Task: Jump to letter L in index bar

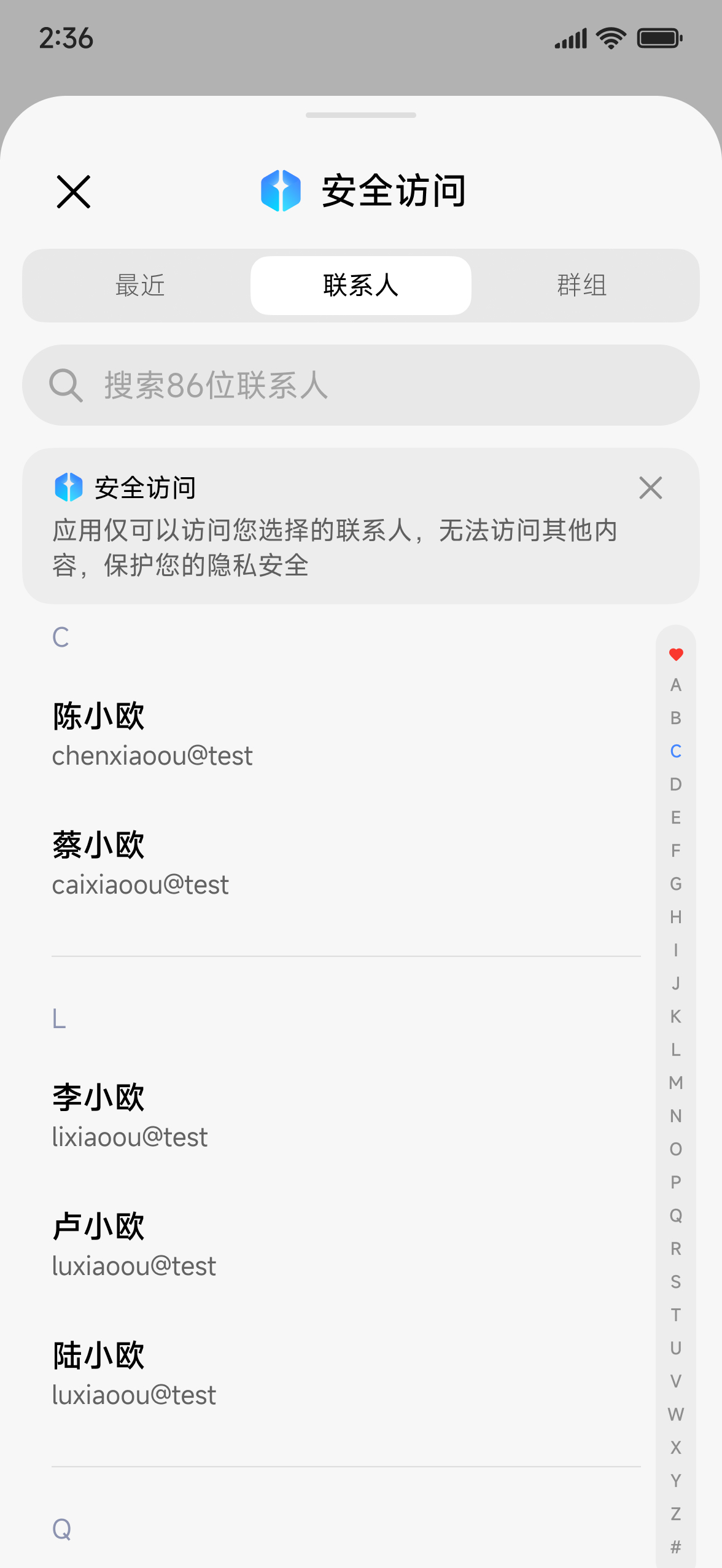Action: pyautogui.click(x=676, y=1050)
